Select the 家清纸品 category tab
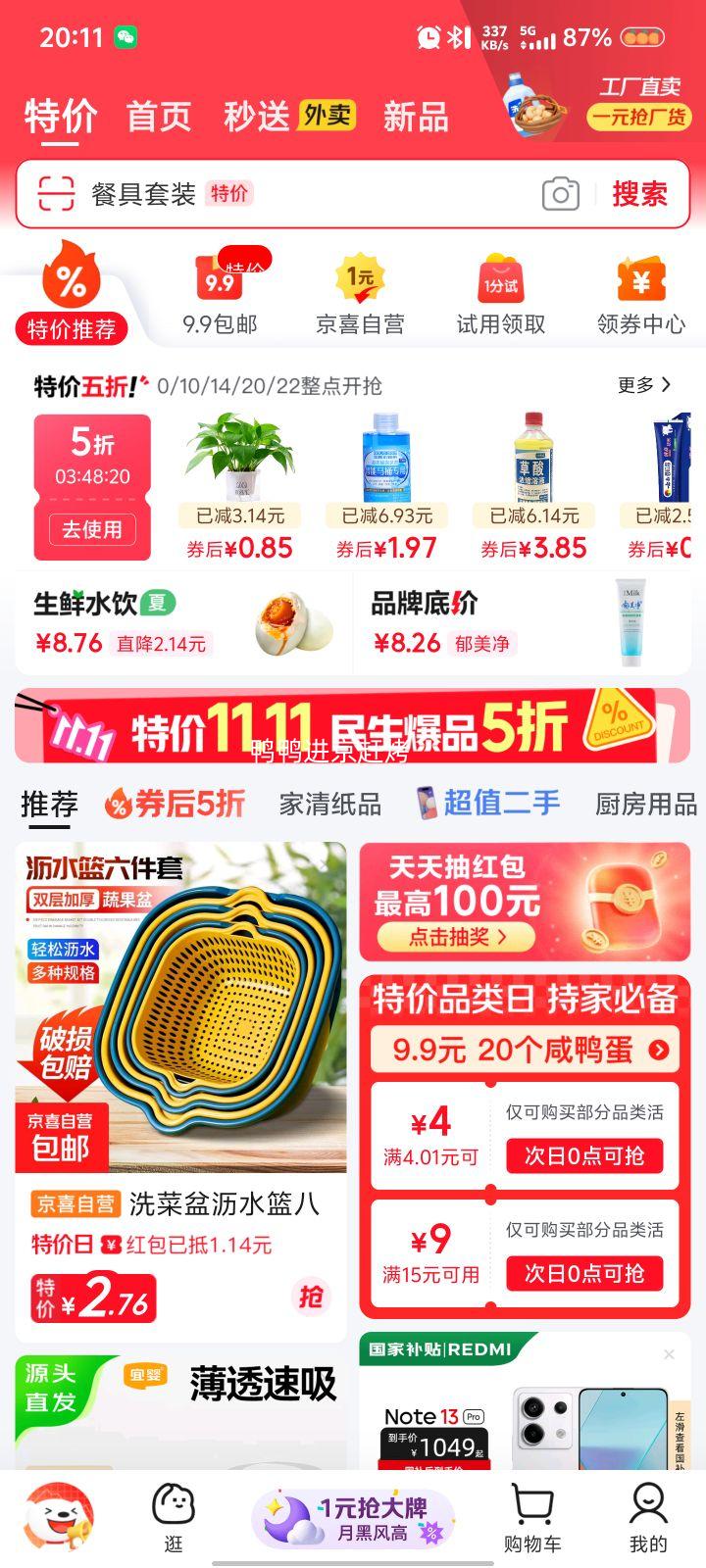This screenshot has width=706, height=1568. coord(329,805)
